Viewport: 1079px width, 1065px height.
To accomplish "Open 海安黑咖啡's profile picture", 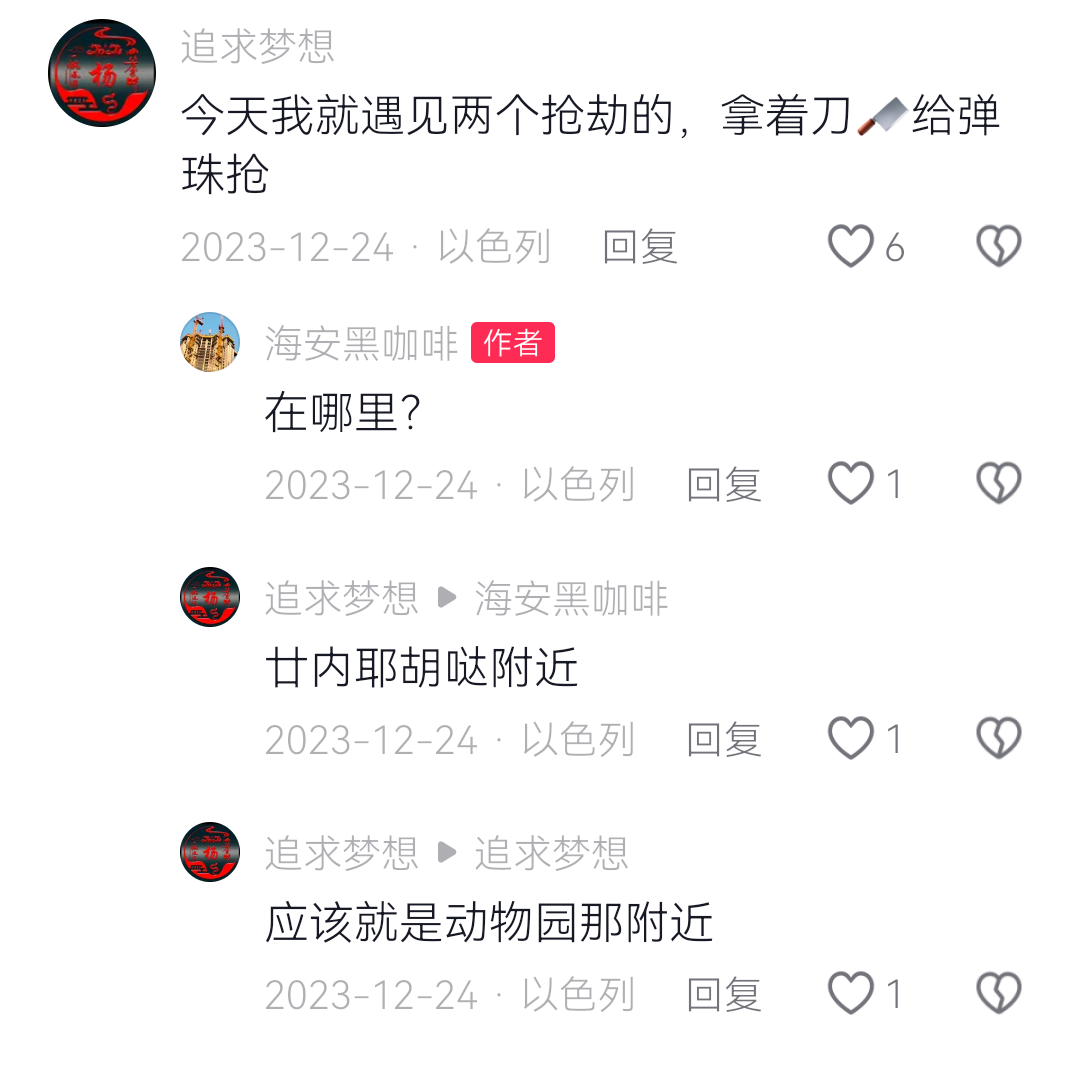I will coord(210,342).
